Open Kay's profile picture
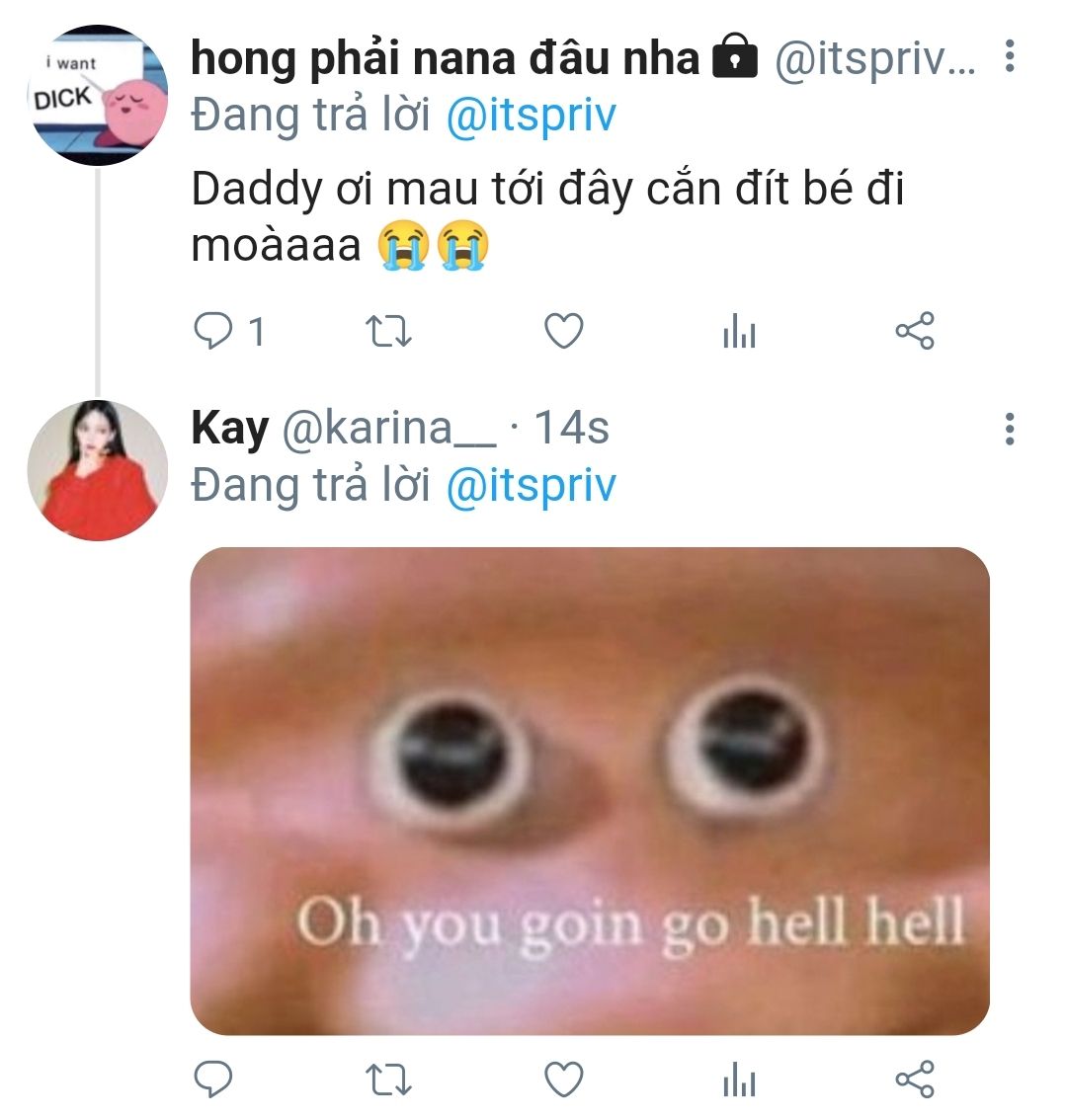This screenshot has height=1120, width=1067. click(98, 470)
